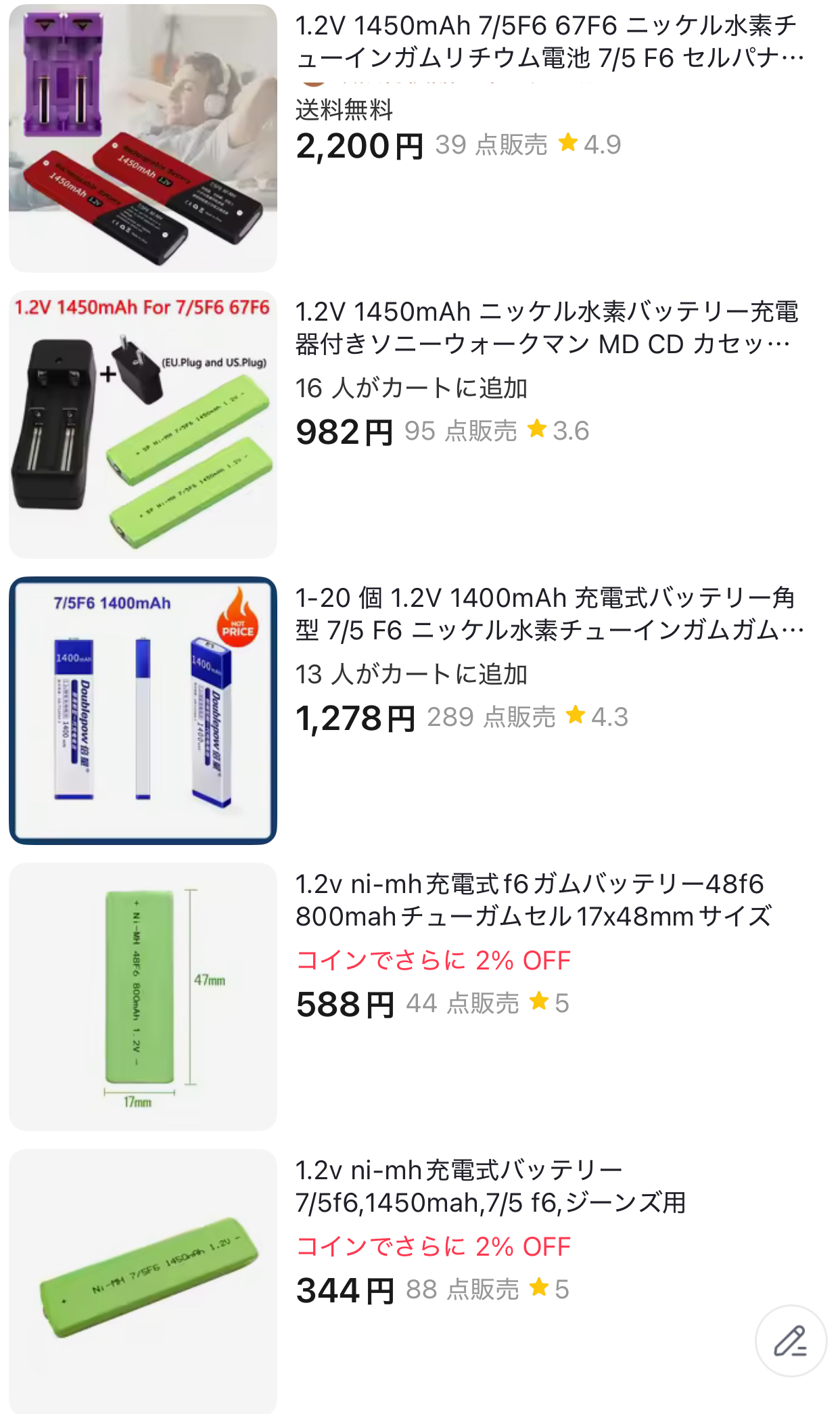View the 1,278円 Doublepow 1400mAh battery product

point(143,710)
